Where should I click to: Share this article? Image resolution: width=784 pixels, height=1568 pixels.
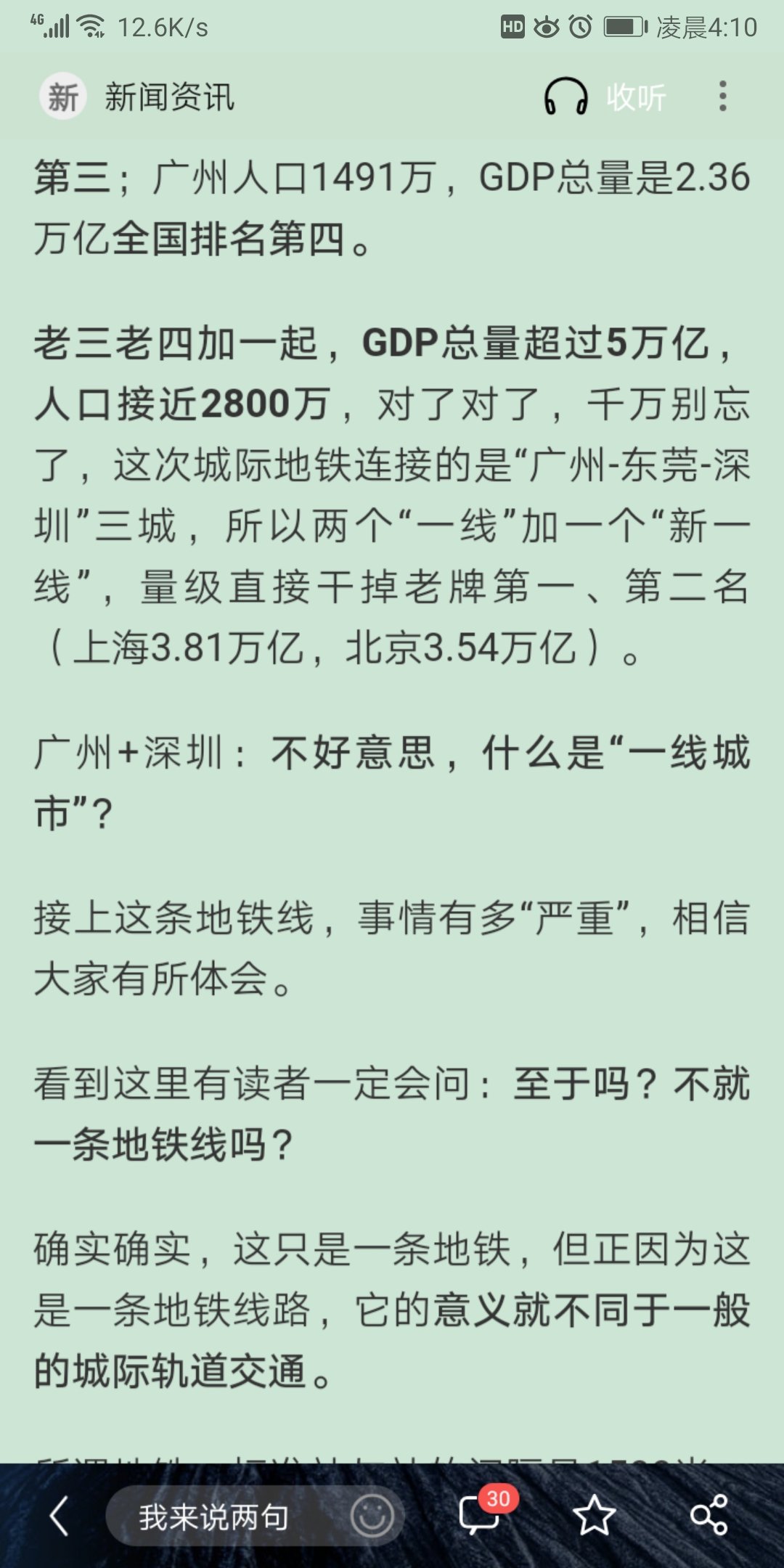(x=709, y=1516)
